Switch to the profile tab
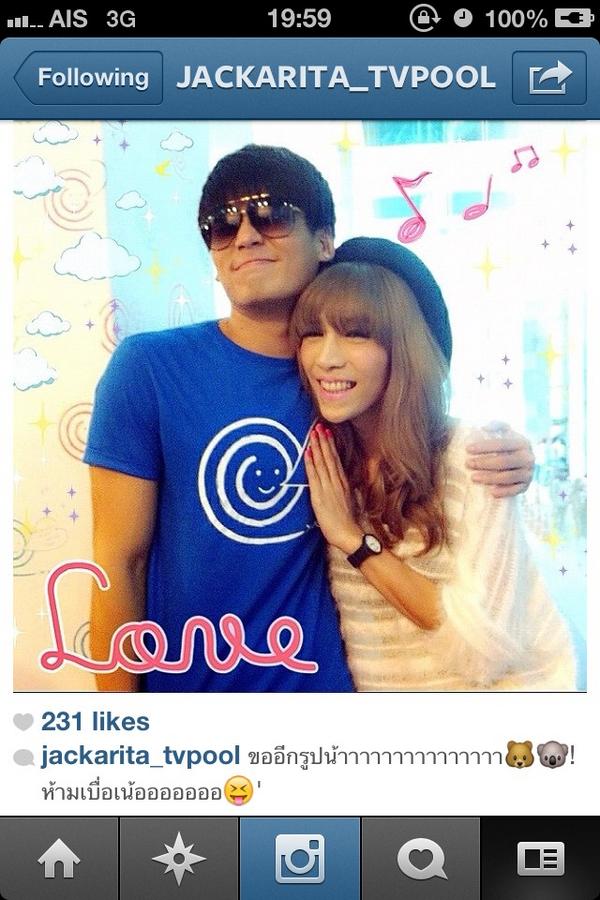Image resolution: width=600 pixels, height=900 pixels. (540, 858)
